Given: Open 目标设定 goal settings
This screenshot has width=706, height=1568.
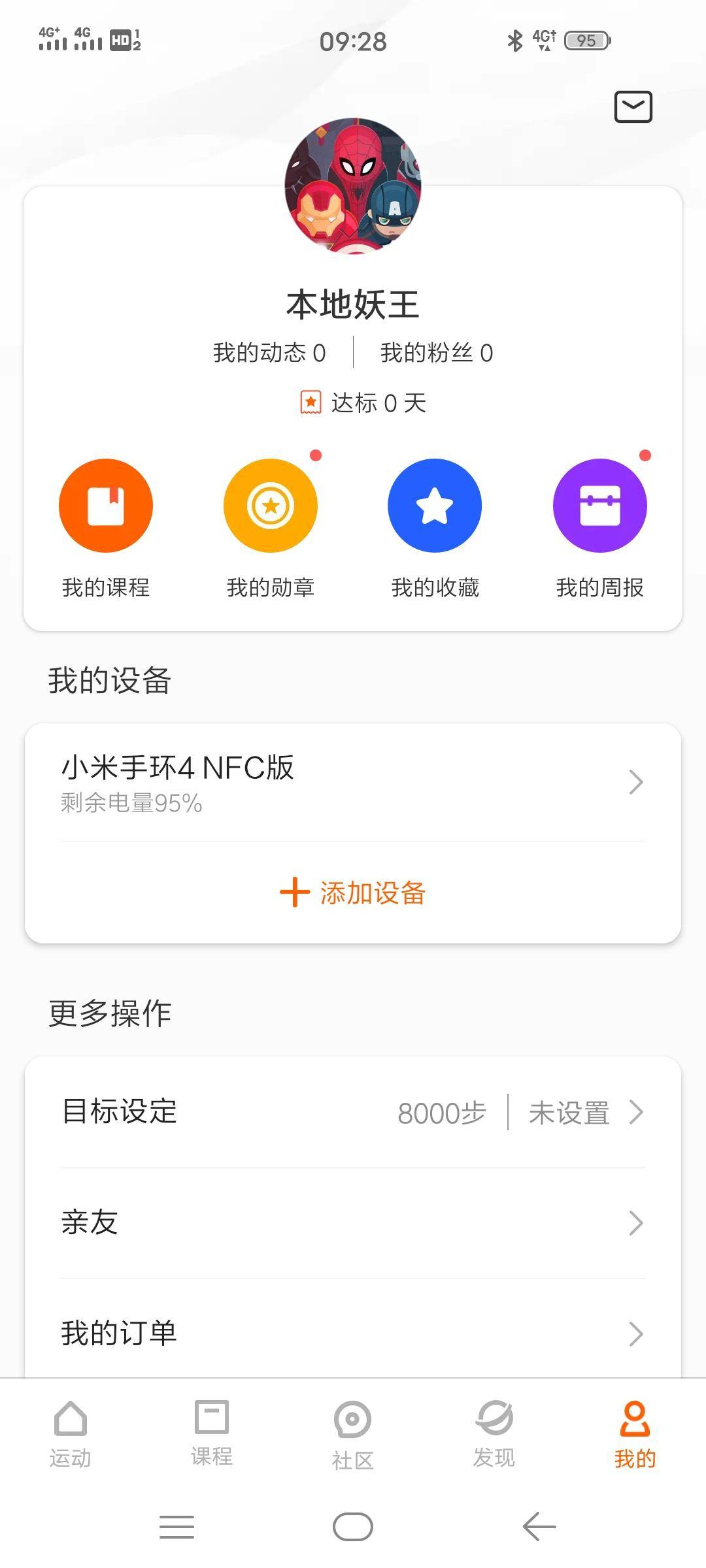Looking at the screenshot, I should [x=353, y=1112].
